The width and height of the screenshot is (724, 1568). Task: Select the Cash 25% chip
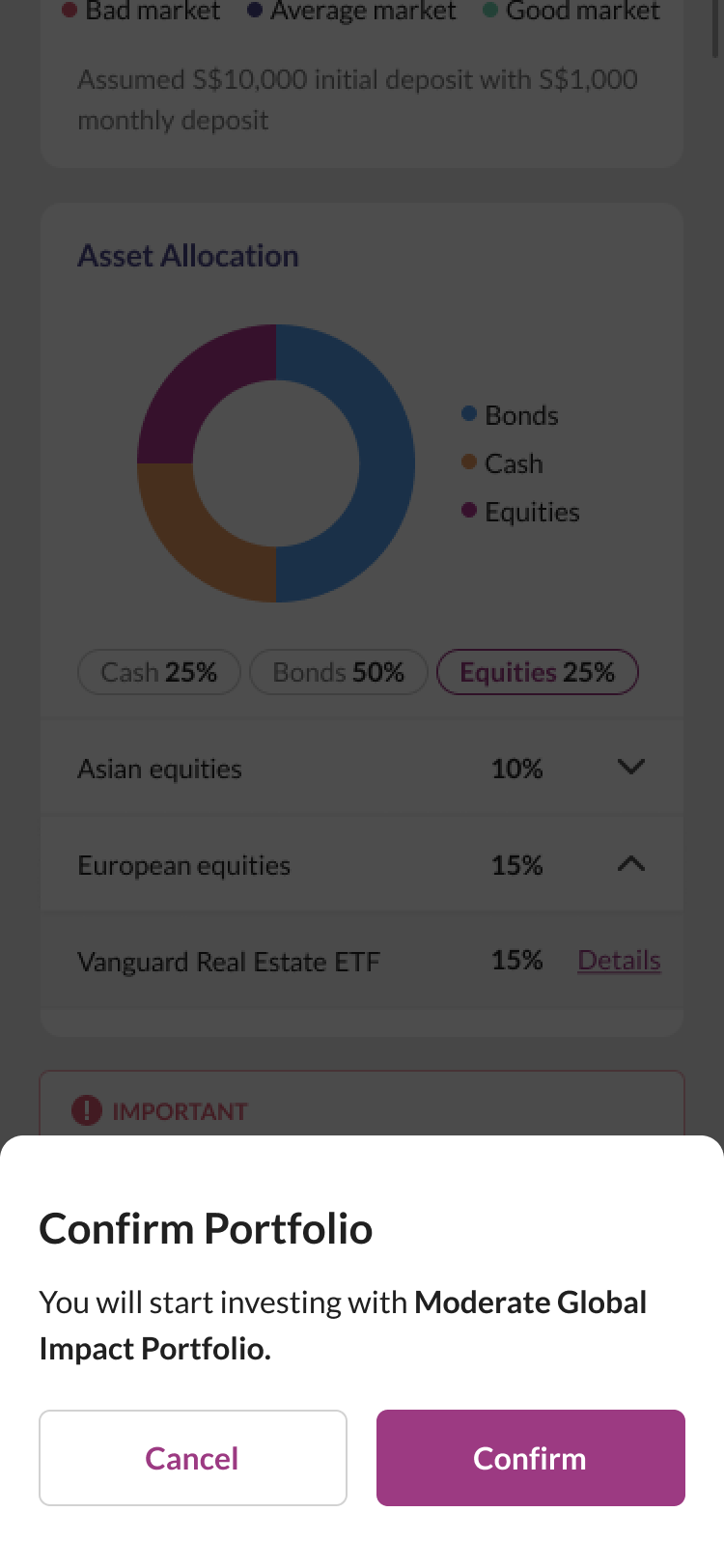pyautogui.click(x=159, y=672)
